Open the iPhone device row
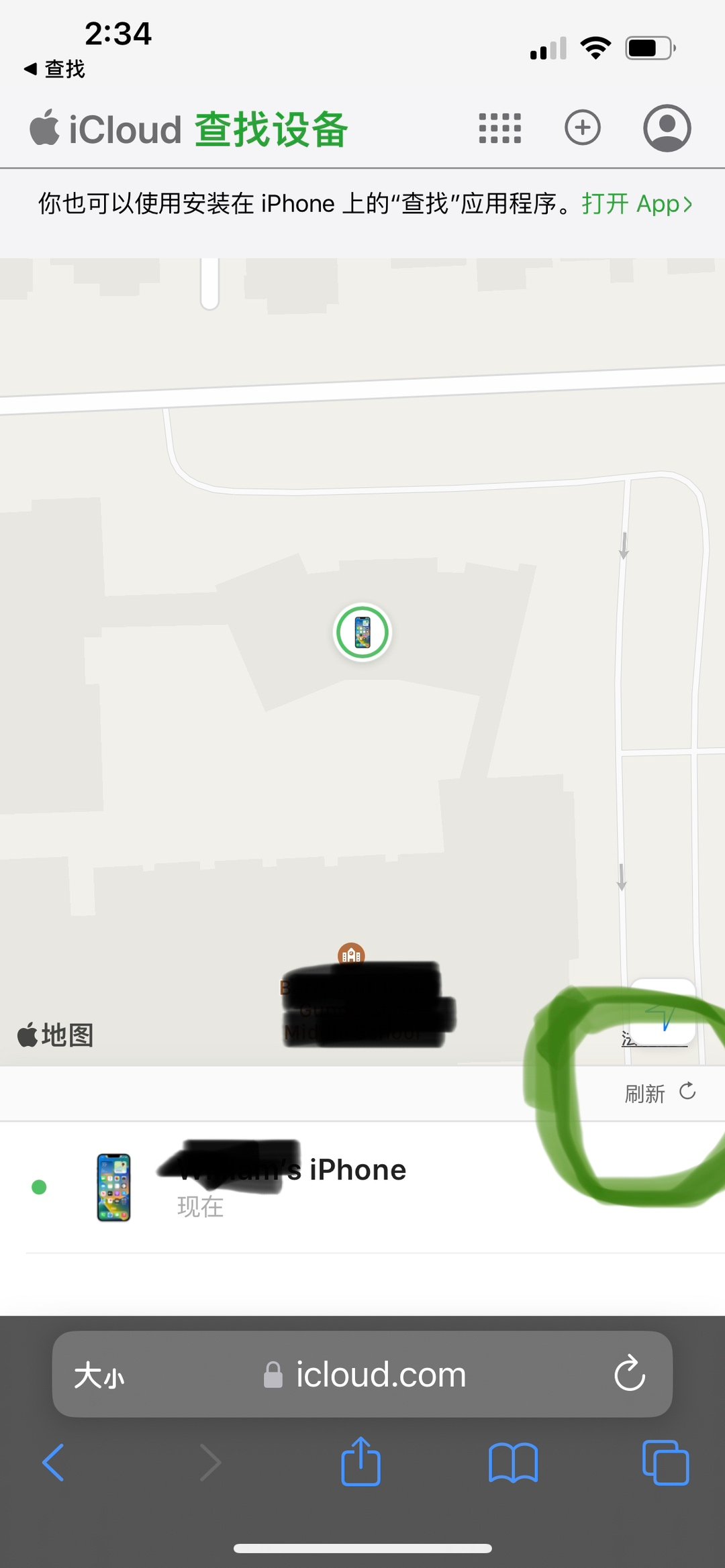Viewport: 725px width, 1568px height. [x=362, y=1186]
